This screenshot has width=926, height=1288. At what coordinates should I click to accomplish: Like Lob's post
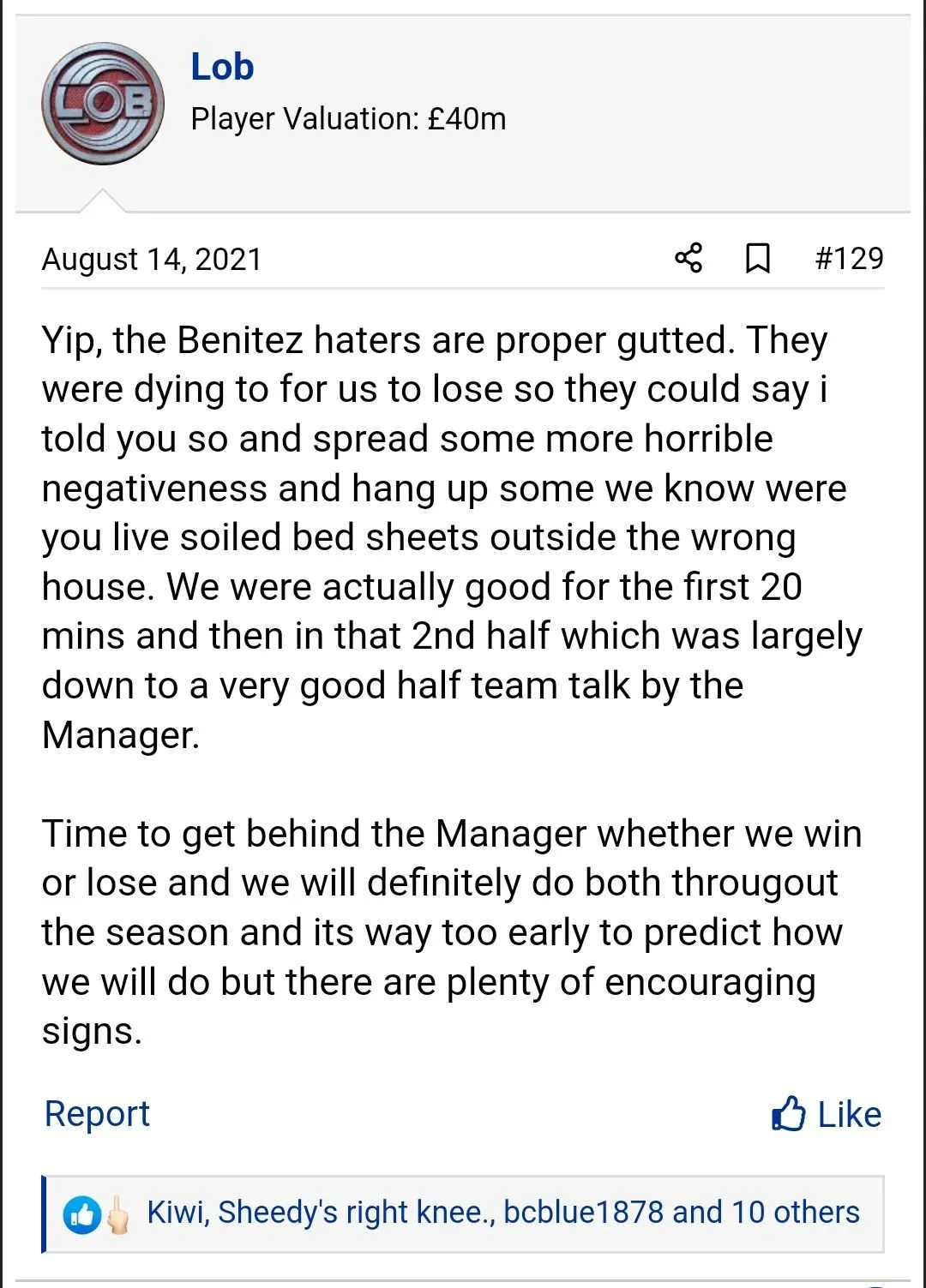tap(827, 1114)
